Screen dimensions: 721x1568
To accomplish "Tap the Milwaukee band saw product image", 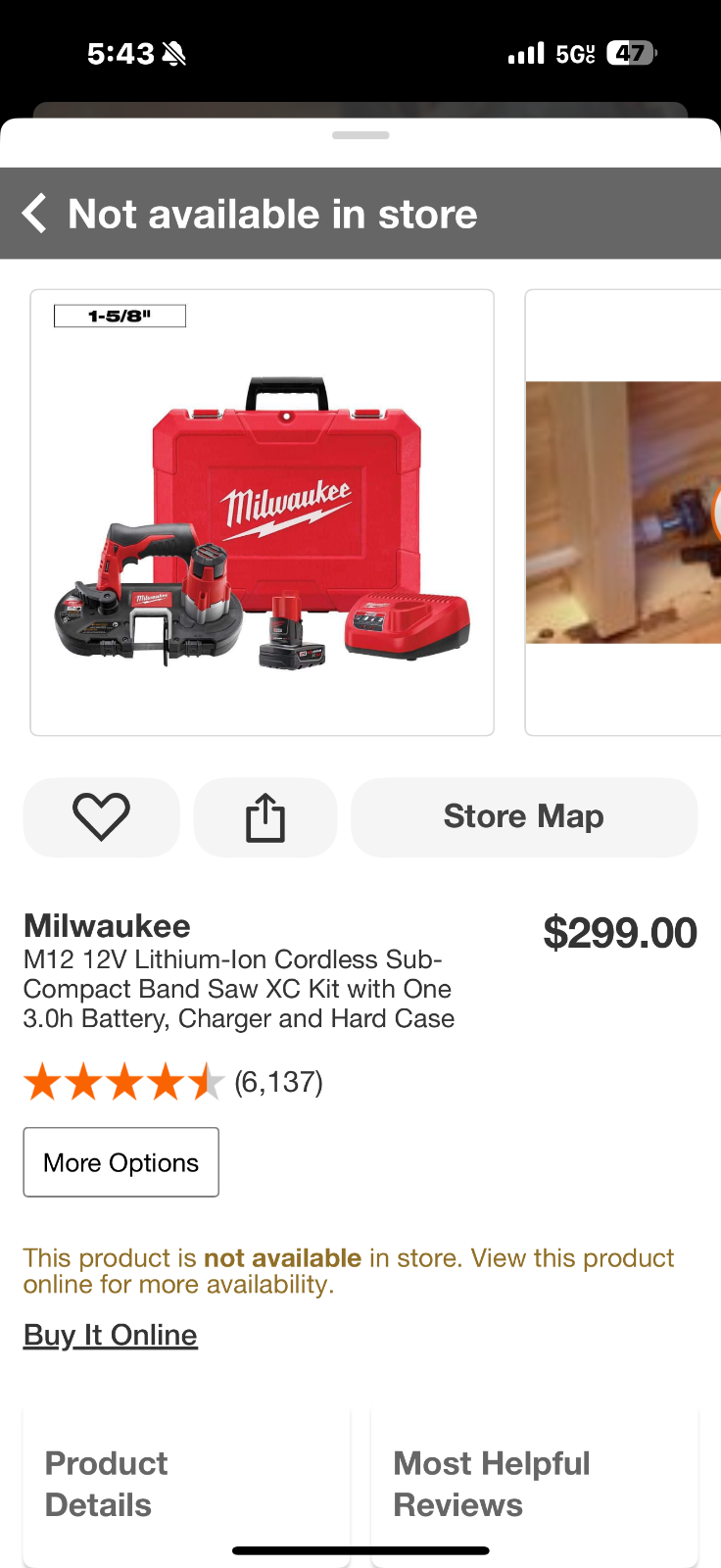I will click(x=261, y=511).
